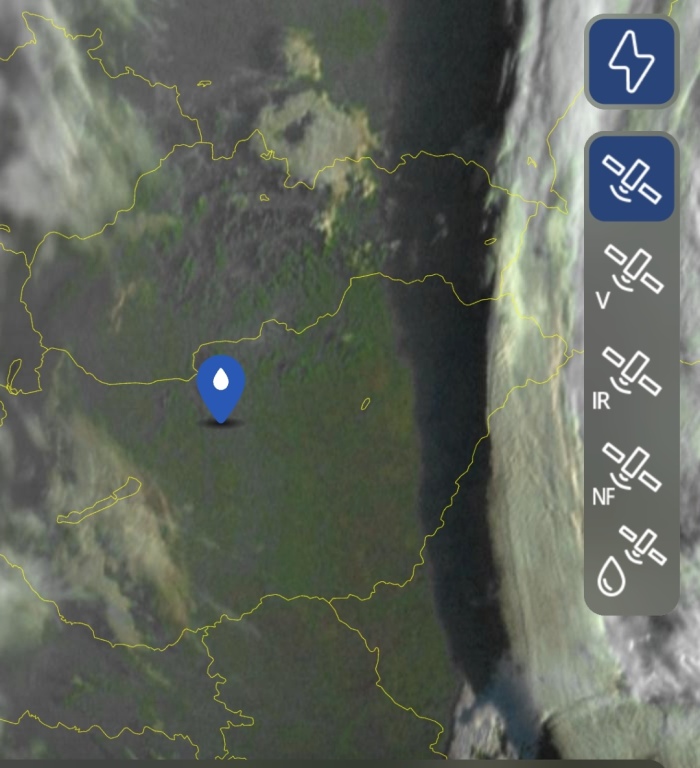Toggle the lightning layer button
700x768 pixels.
632,61
